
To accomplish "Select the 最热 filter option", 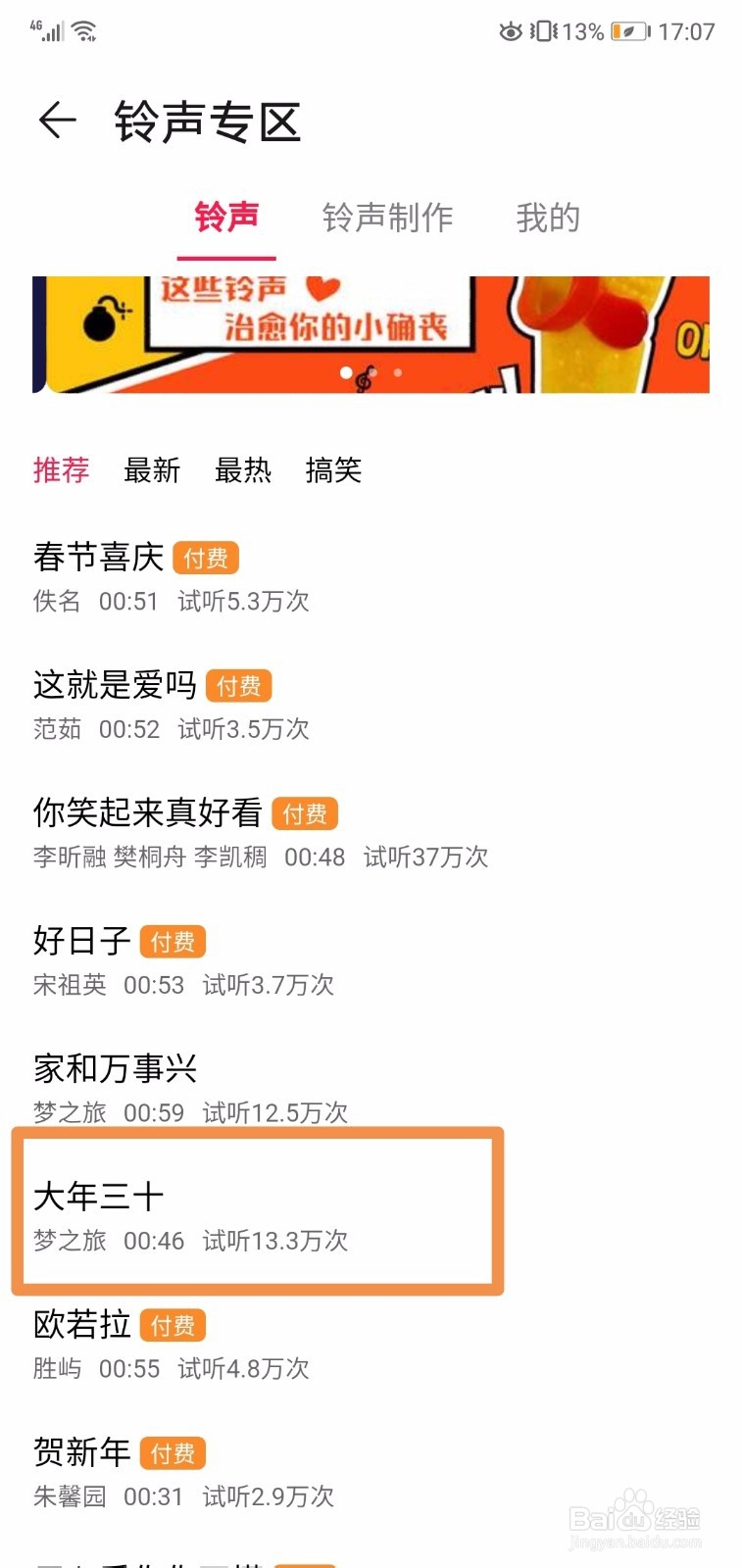I will click(243, 471).
